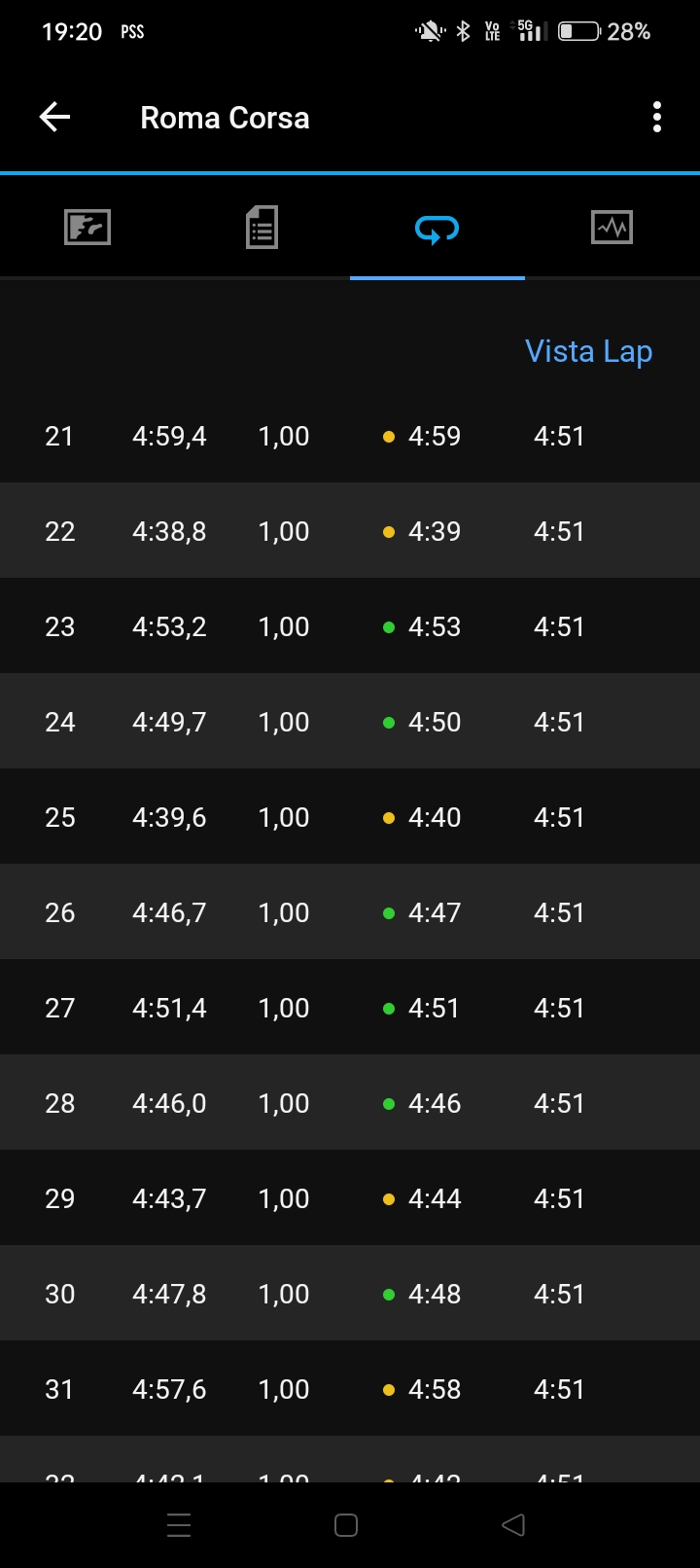Tap the Vista Lap link
This screenshot has width=700, height=1568.
tap(588, 351)
